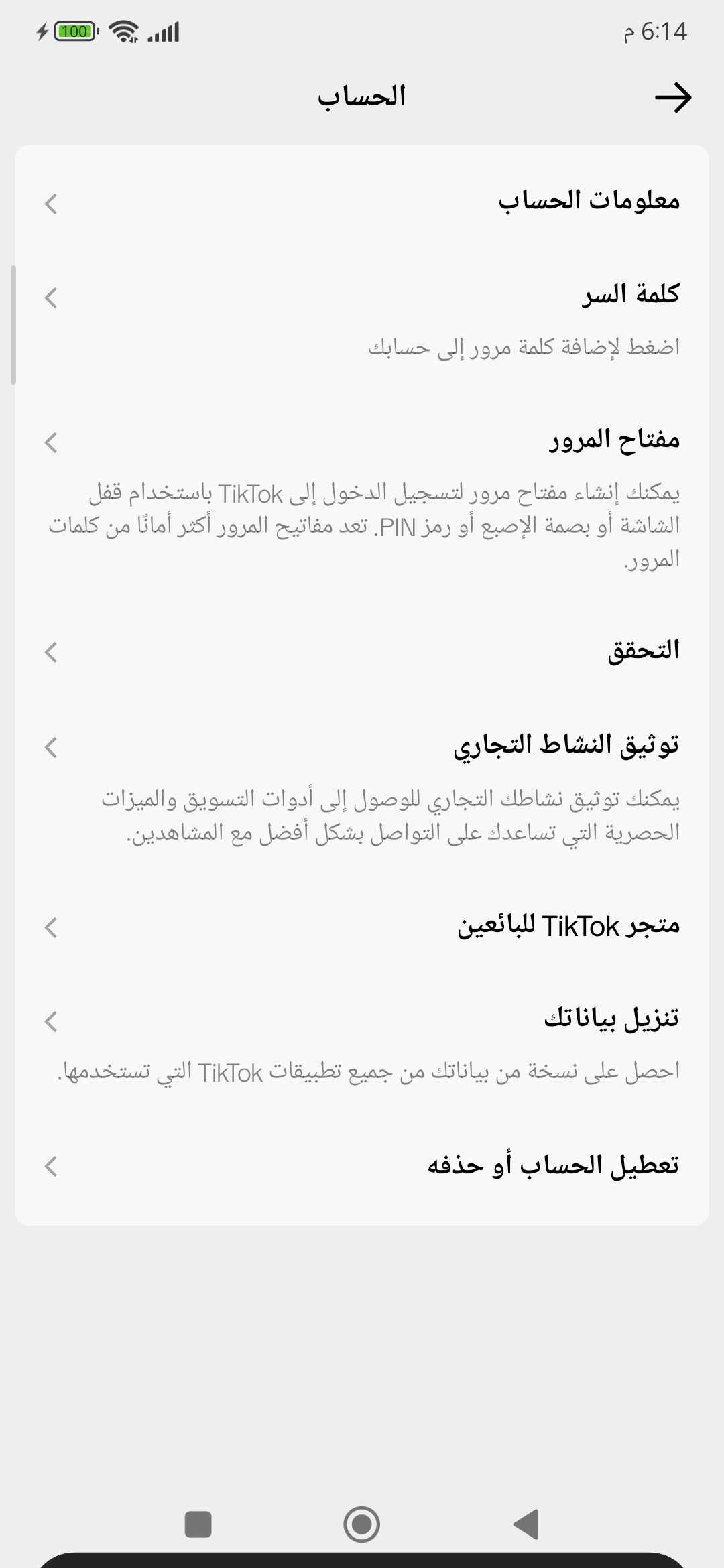The image size is (724, 1568).
Task: Open معلومات الحساب (account information)
Action: tap(362, 202)
